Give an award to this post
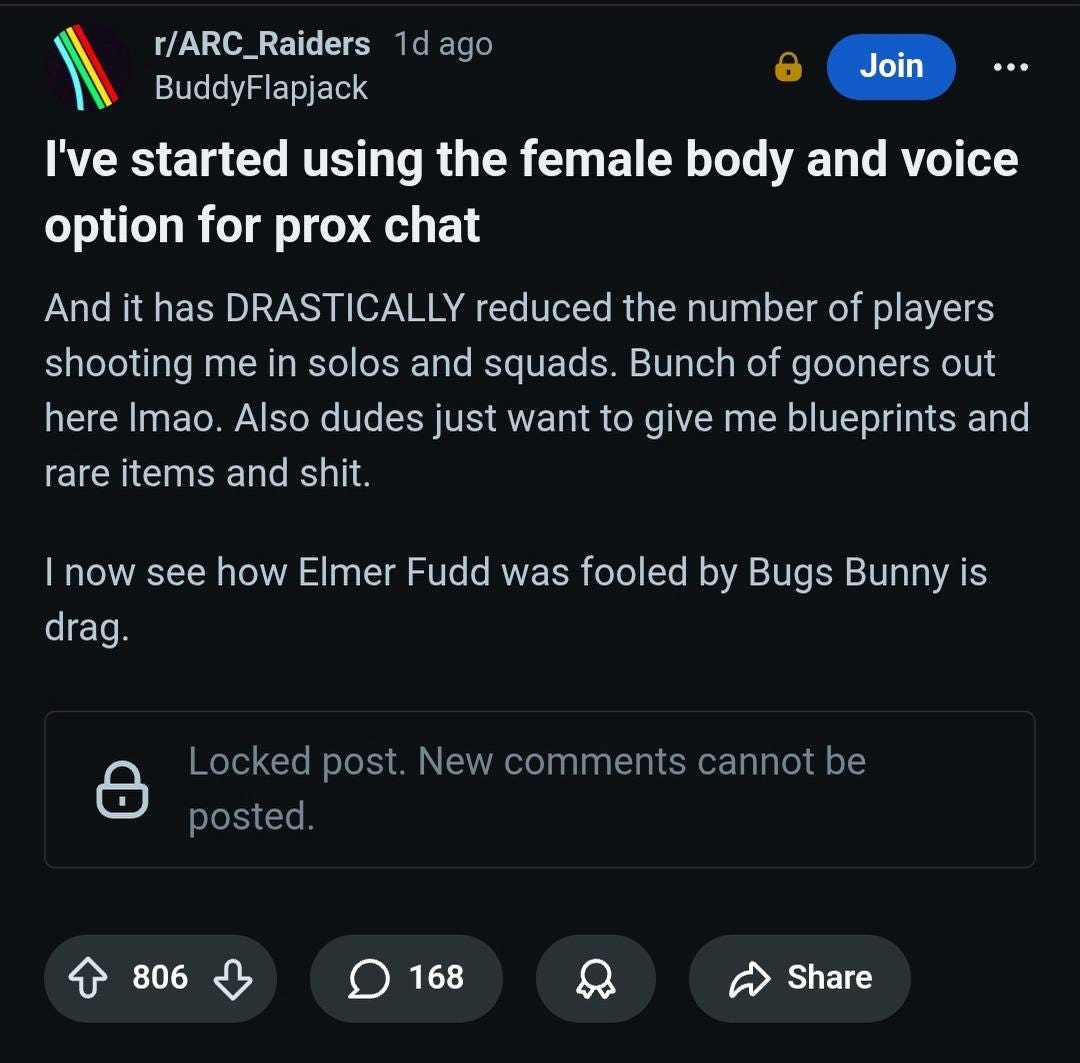This screenshot has width=1080, height=1063. [x=595, y=978]
